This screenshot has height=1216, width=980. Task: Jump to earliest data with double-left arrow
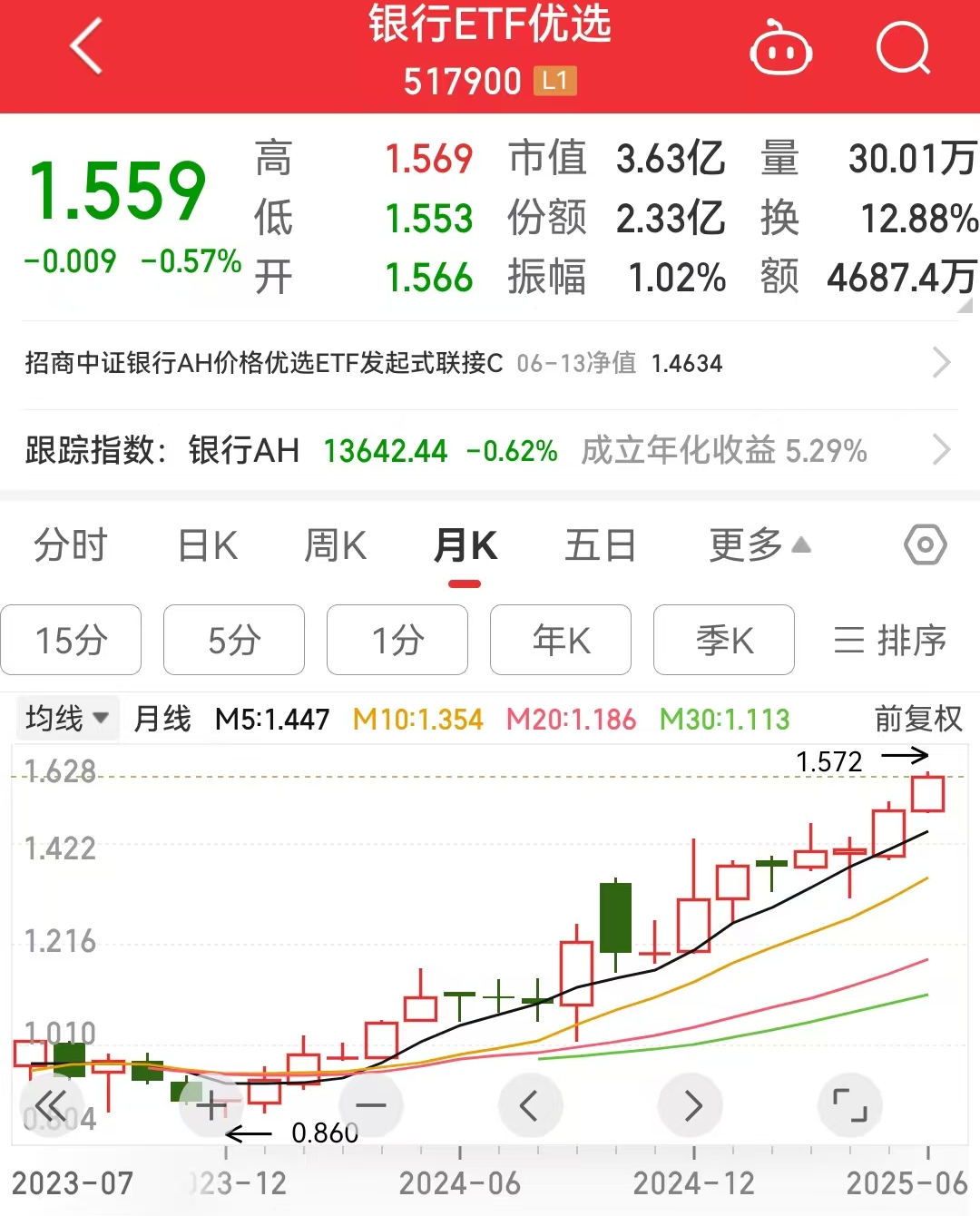click(x=52, y=1105)
